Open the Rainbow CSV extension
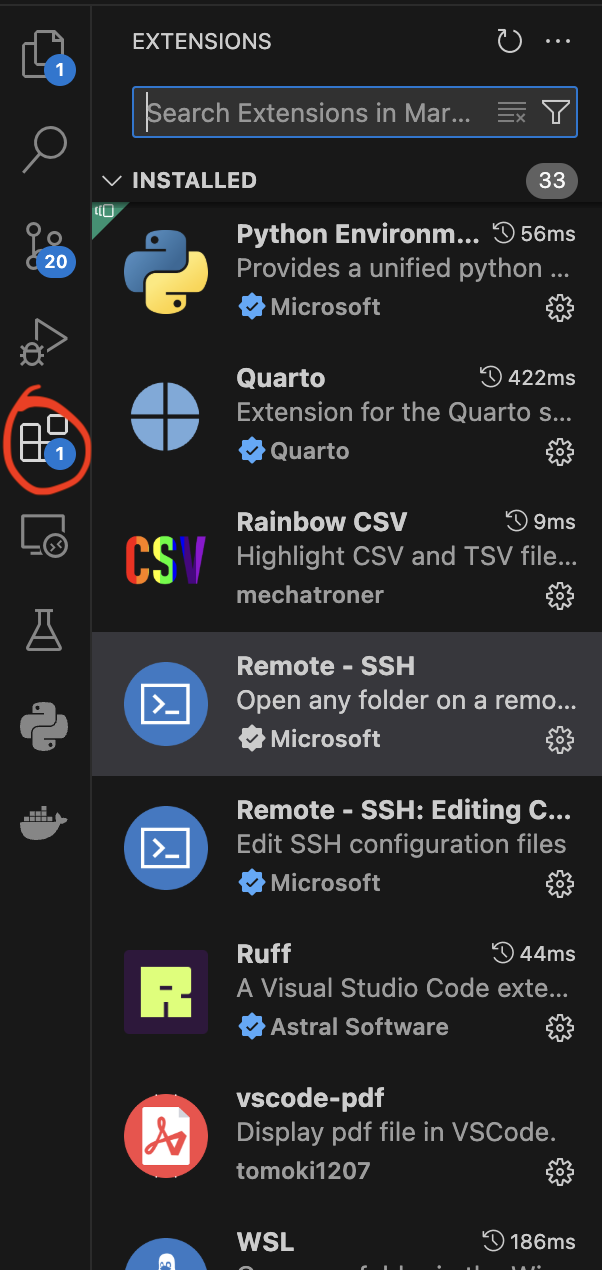 (x=347, y=560)
